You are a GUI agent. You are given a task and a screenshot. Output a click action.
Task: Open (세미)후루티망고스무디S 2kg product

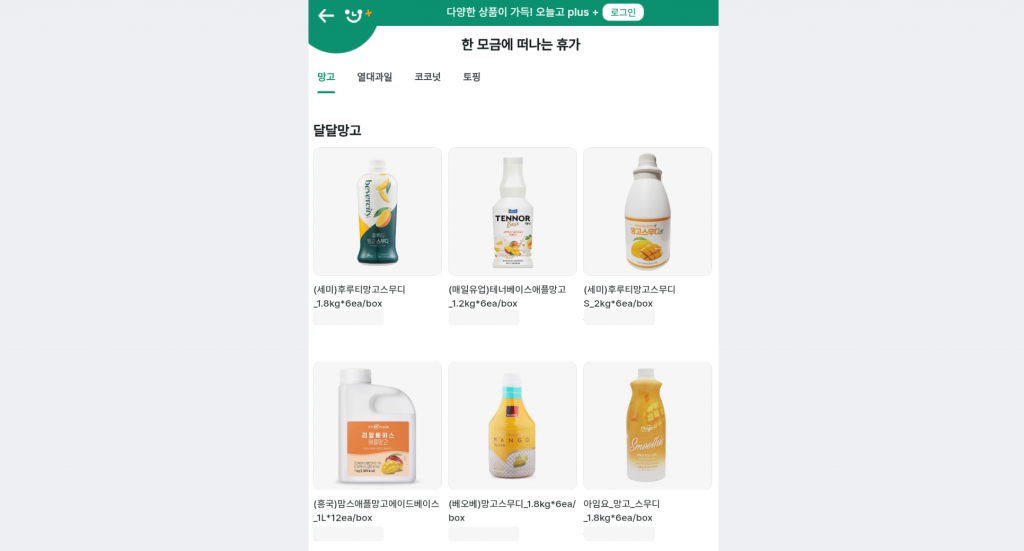pos(647,212)
